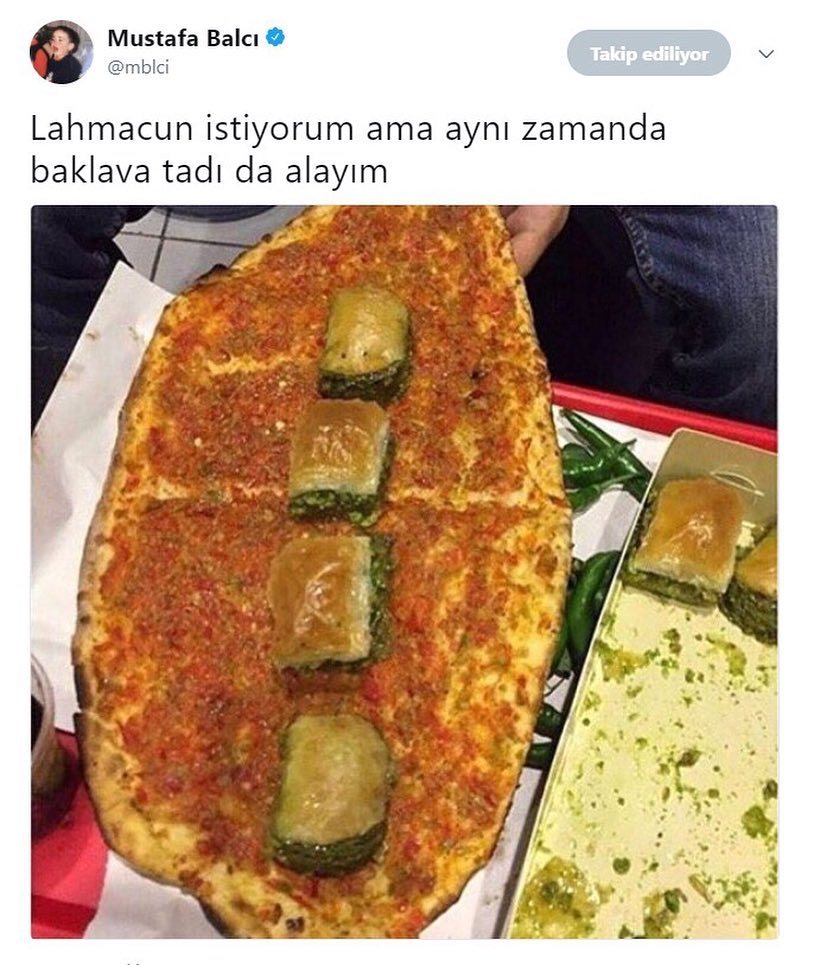The image size is (814, 965).
Task: Open Mustafa Balcı's profile picture
Action: coord(61,52)
